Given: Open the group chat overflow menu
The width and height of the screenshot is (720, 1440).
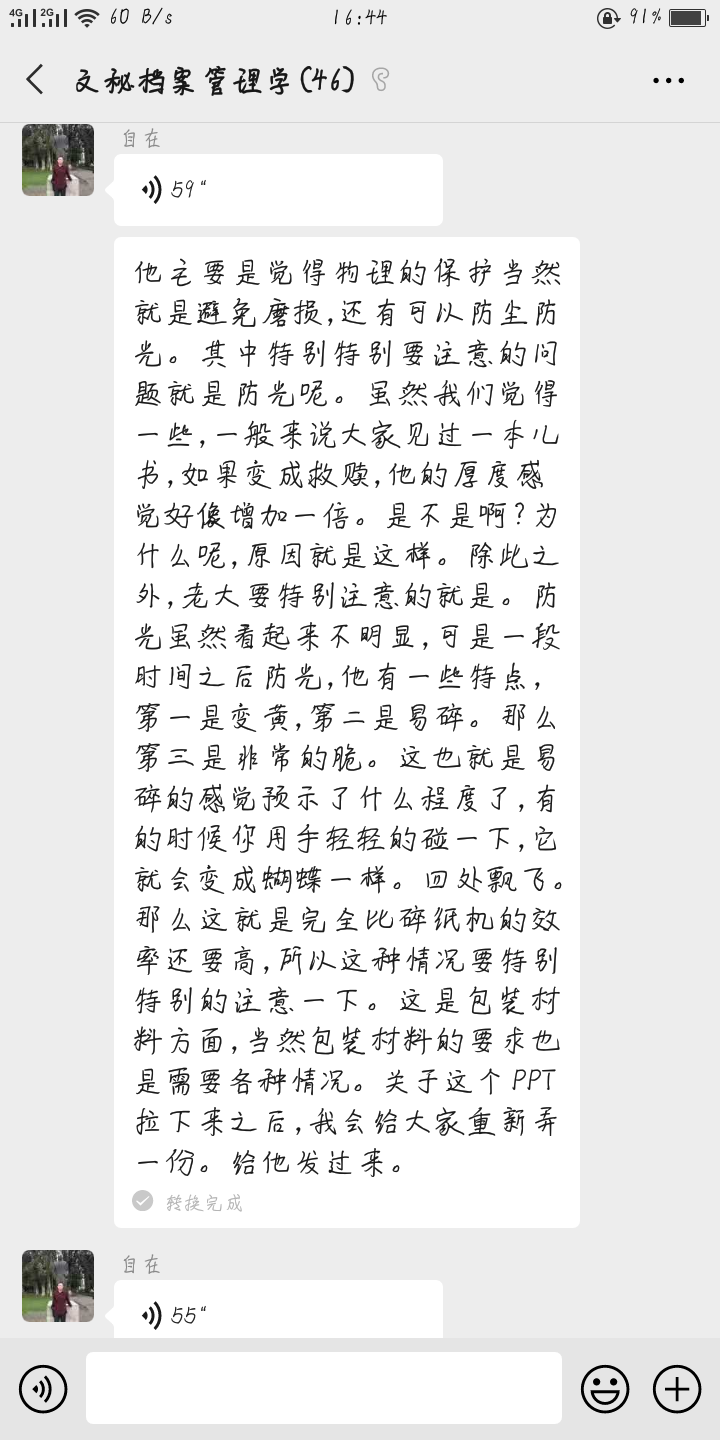Looking at the screenshot, I should (668, 81).
